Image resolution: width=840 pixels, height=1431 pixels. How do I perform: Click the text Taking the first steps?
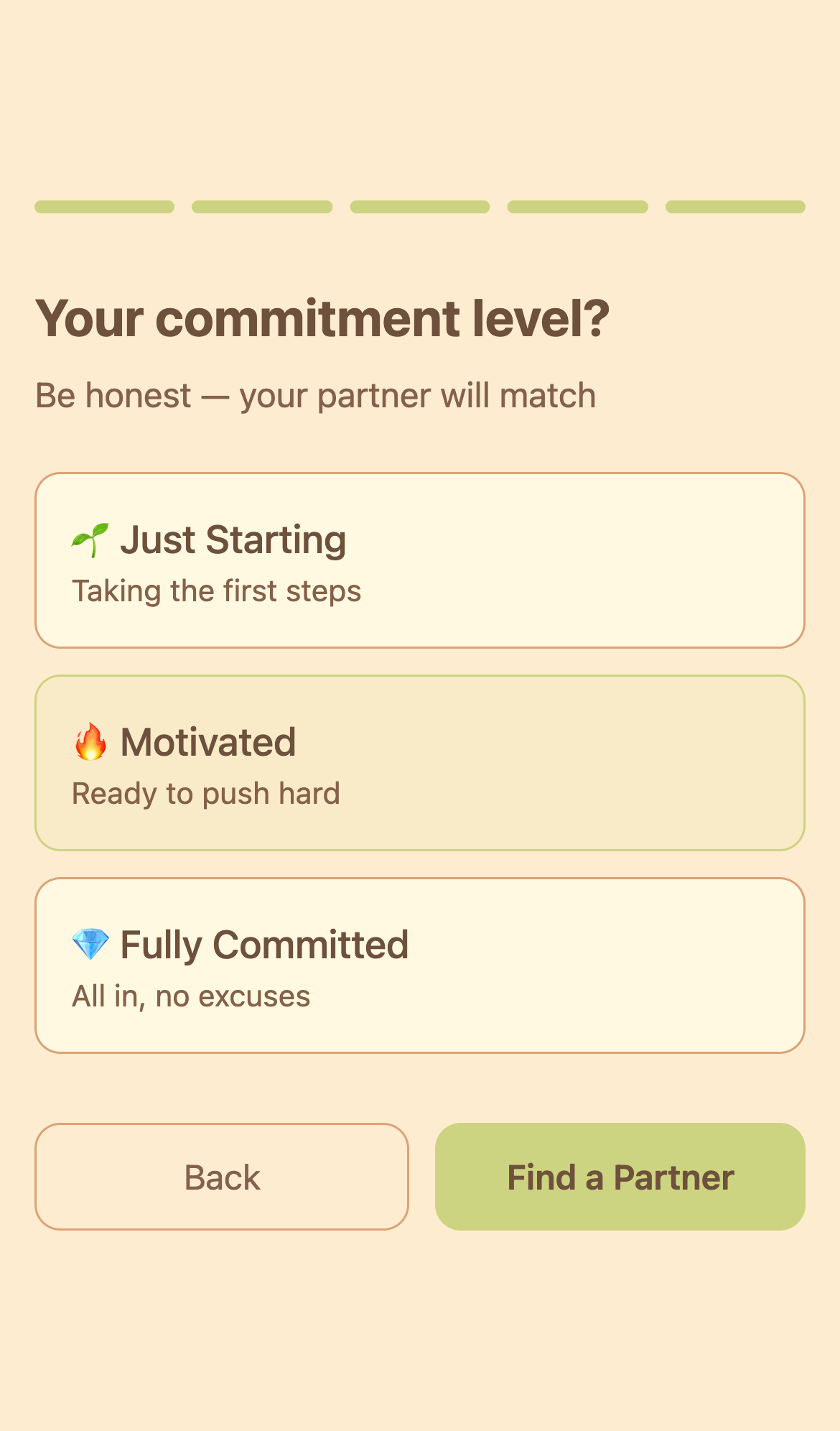click(217, 591)
